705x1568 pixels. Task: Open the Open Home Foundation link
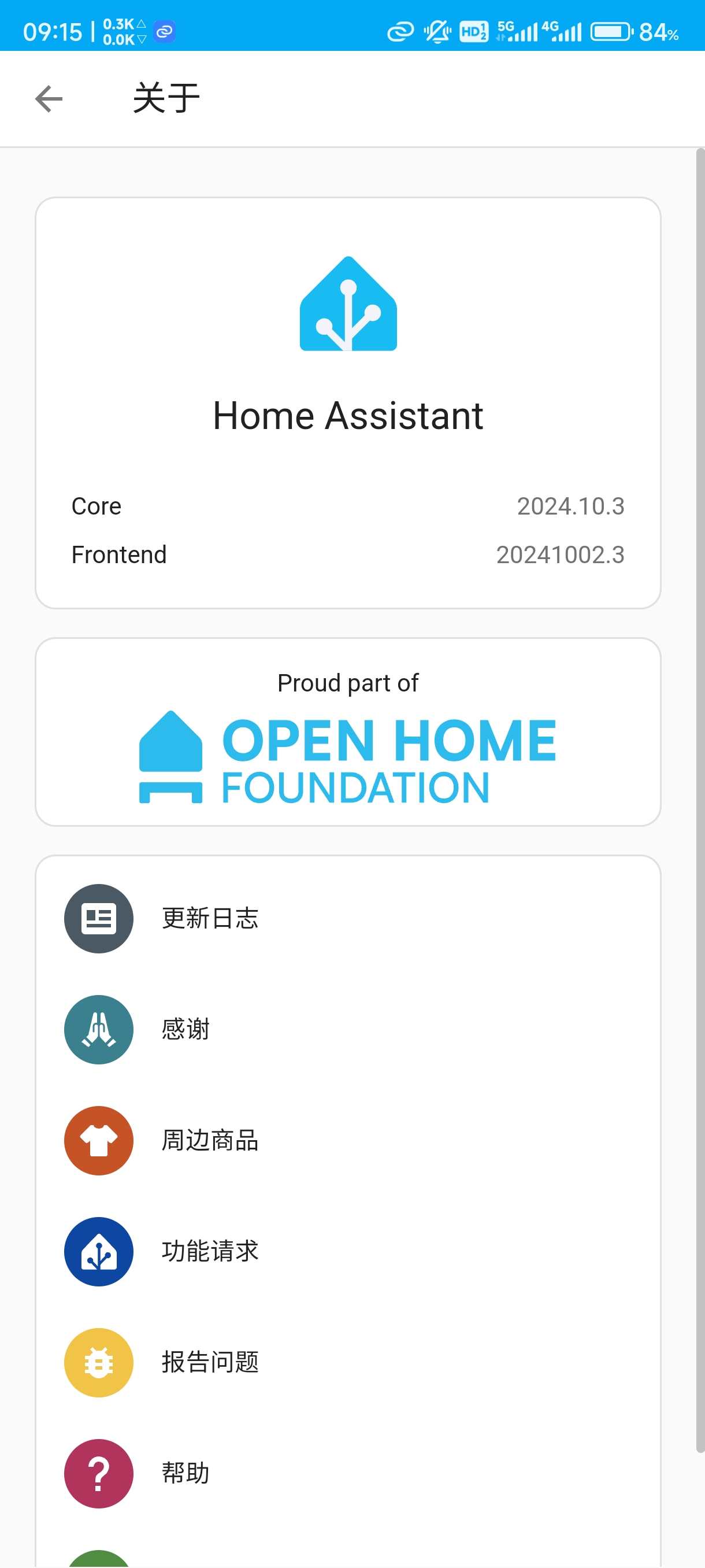pyautogui.click(x=348, y=757)
